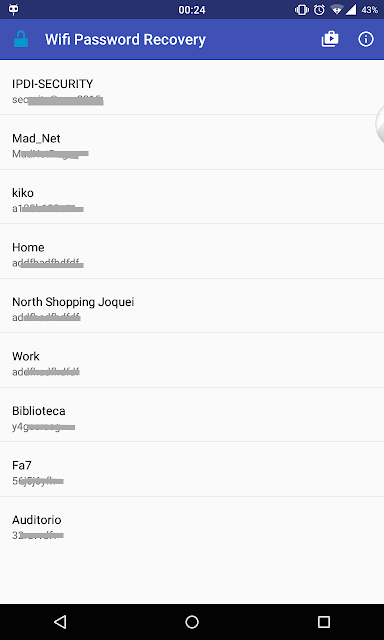Tap the kiko network row

click(192, 197)
